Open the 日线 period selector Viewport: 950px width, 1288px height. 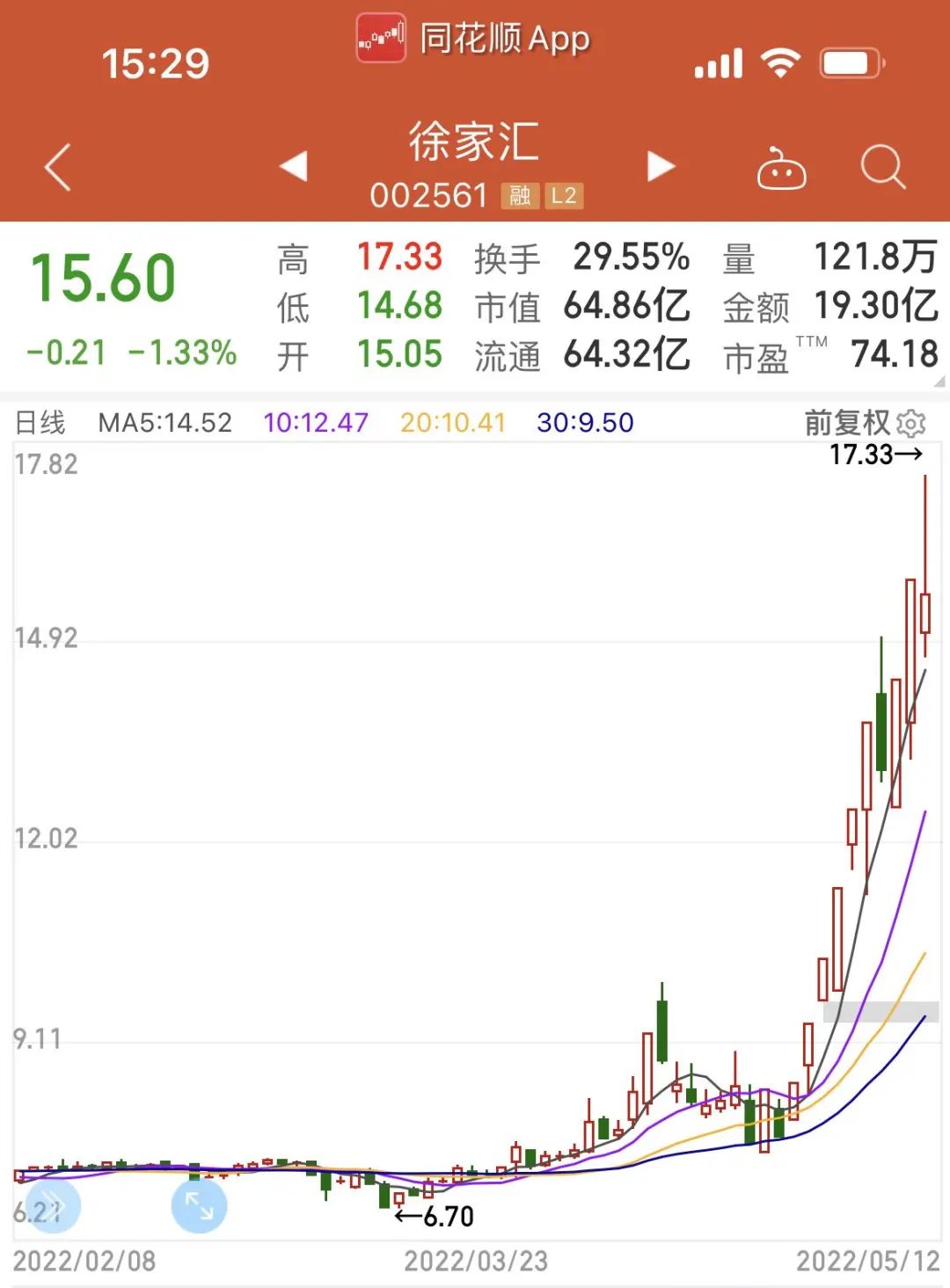40,423
